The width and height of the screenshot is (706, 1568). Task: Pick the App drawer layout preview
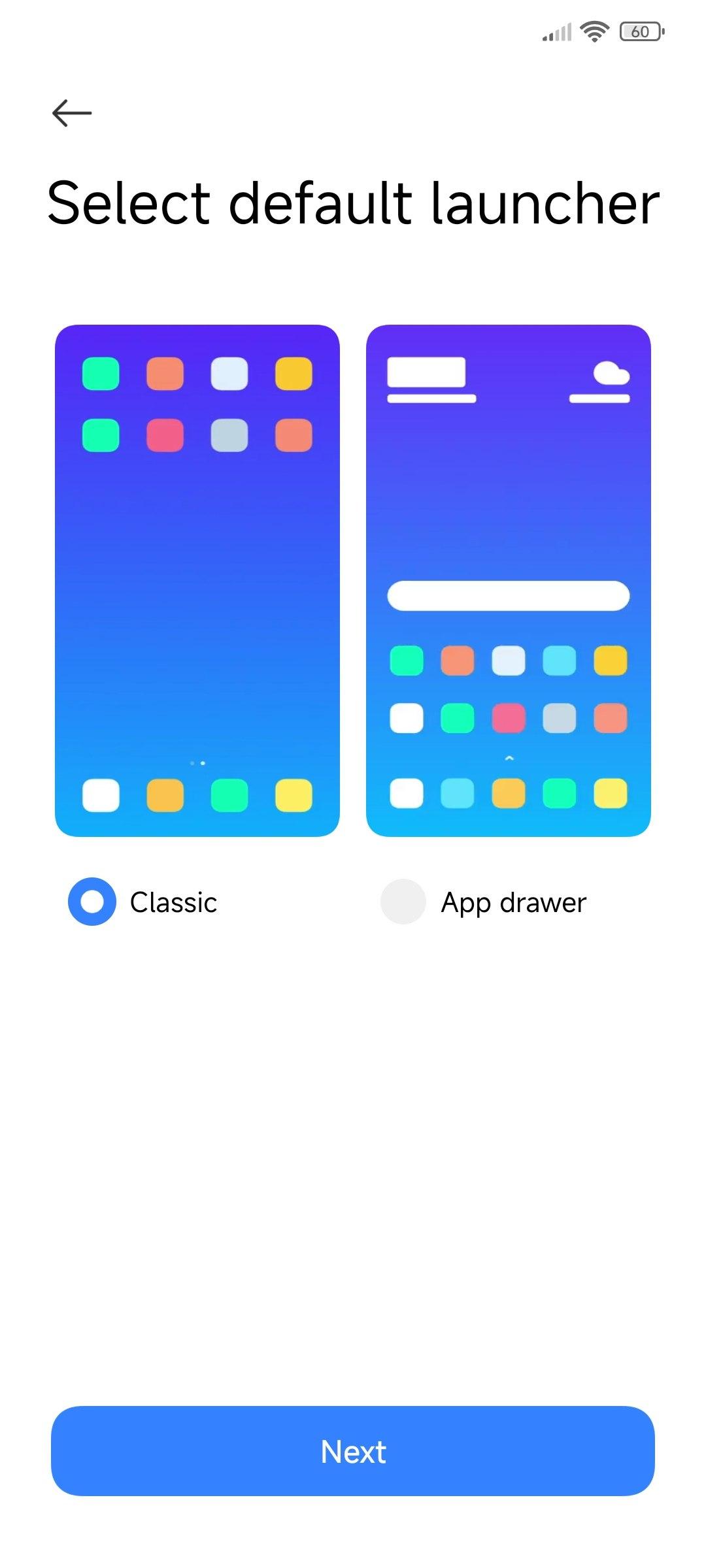[508, 580]
